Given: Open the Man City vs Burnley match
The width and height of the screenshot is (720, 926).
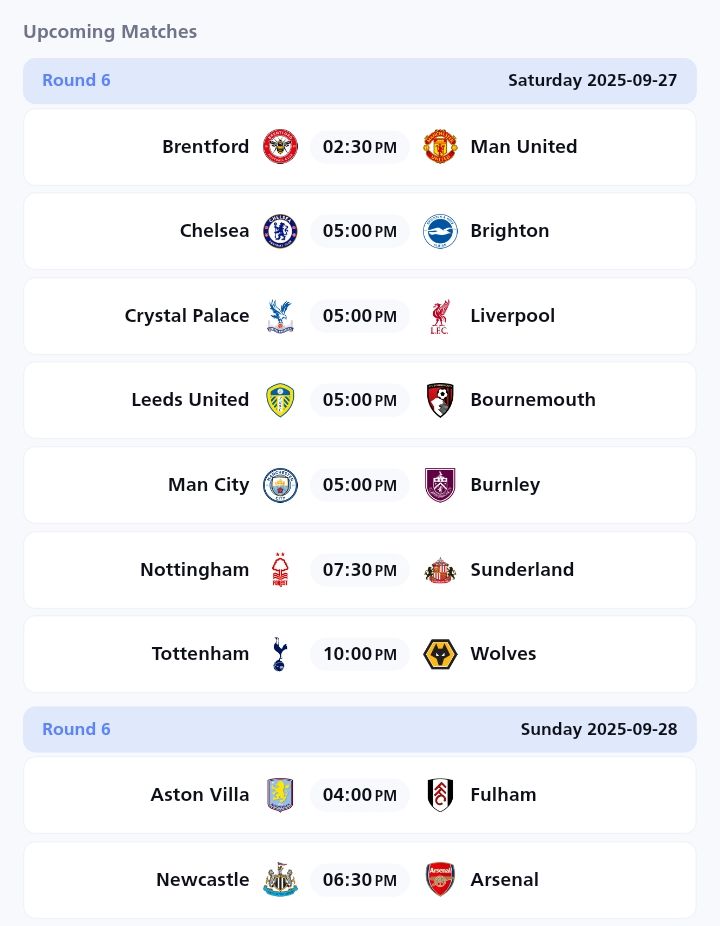Looking at the screenshot, I should click(x=360, y=485).
